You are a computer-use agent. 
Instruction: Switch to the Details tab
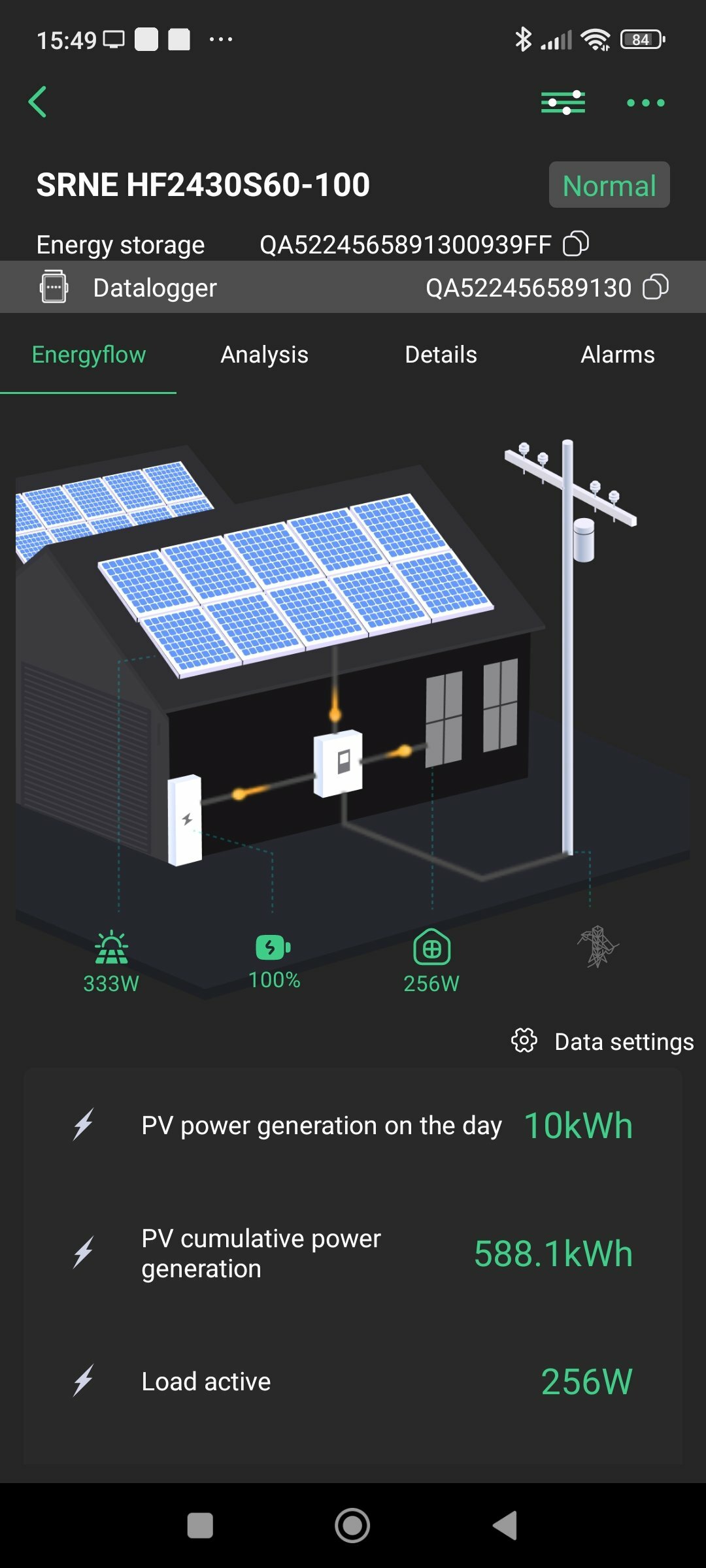(441, 355)
